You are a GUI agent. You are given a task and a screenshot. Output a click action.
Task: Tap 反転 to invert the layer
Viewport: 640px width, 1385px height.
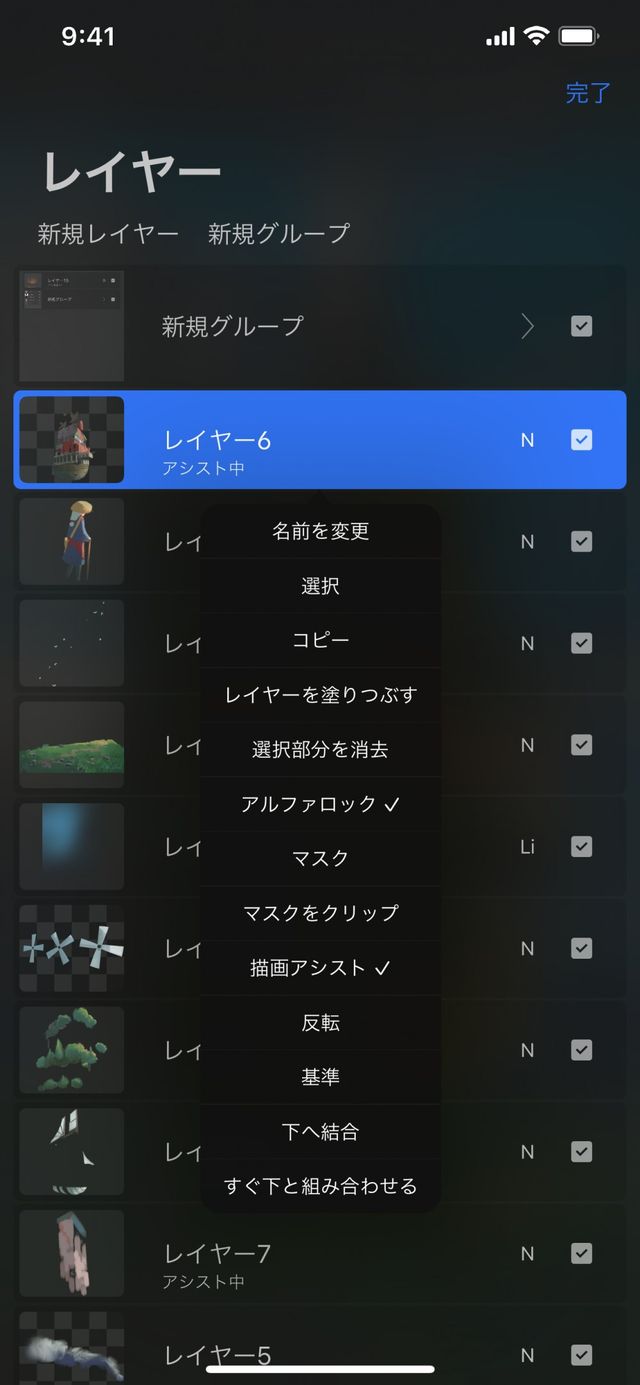[x=320, y=1023]
